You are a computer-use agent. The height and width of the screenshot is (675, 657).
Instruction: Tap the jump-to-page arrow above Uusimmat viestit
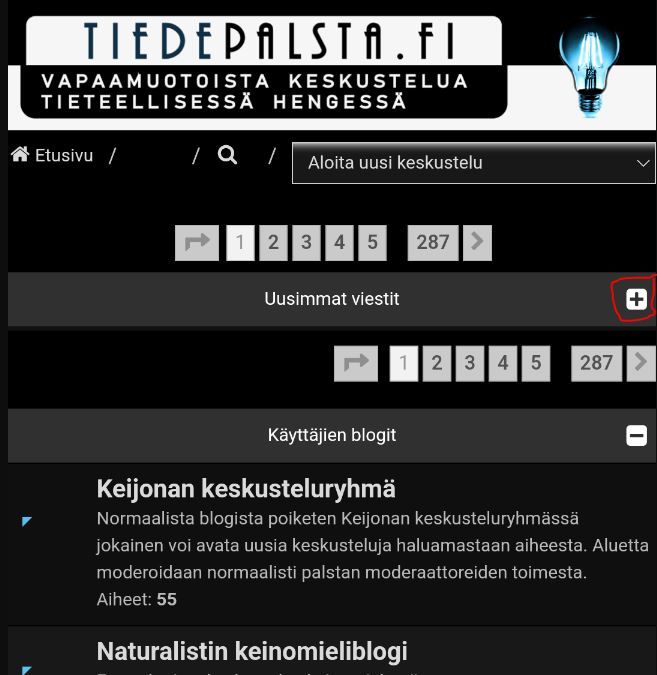(x=197, y=243)
